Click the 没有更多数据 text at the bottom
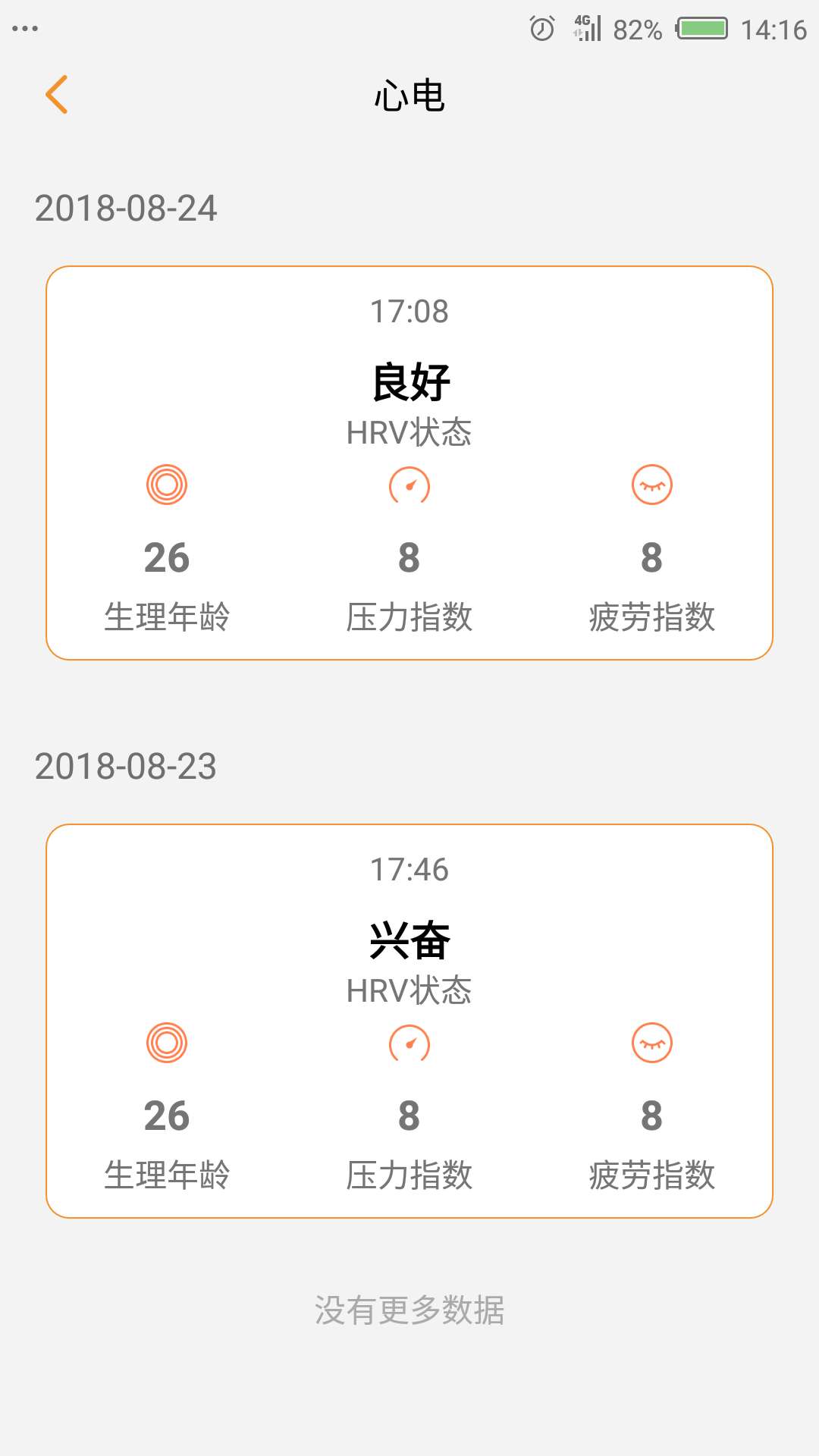 click(409, 1308)
